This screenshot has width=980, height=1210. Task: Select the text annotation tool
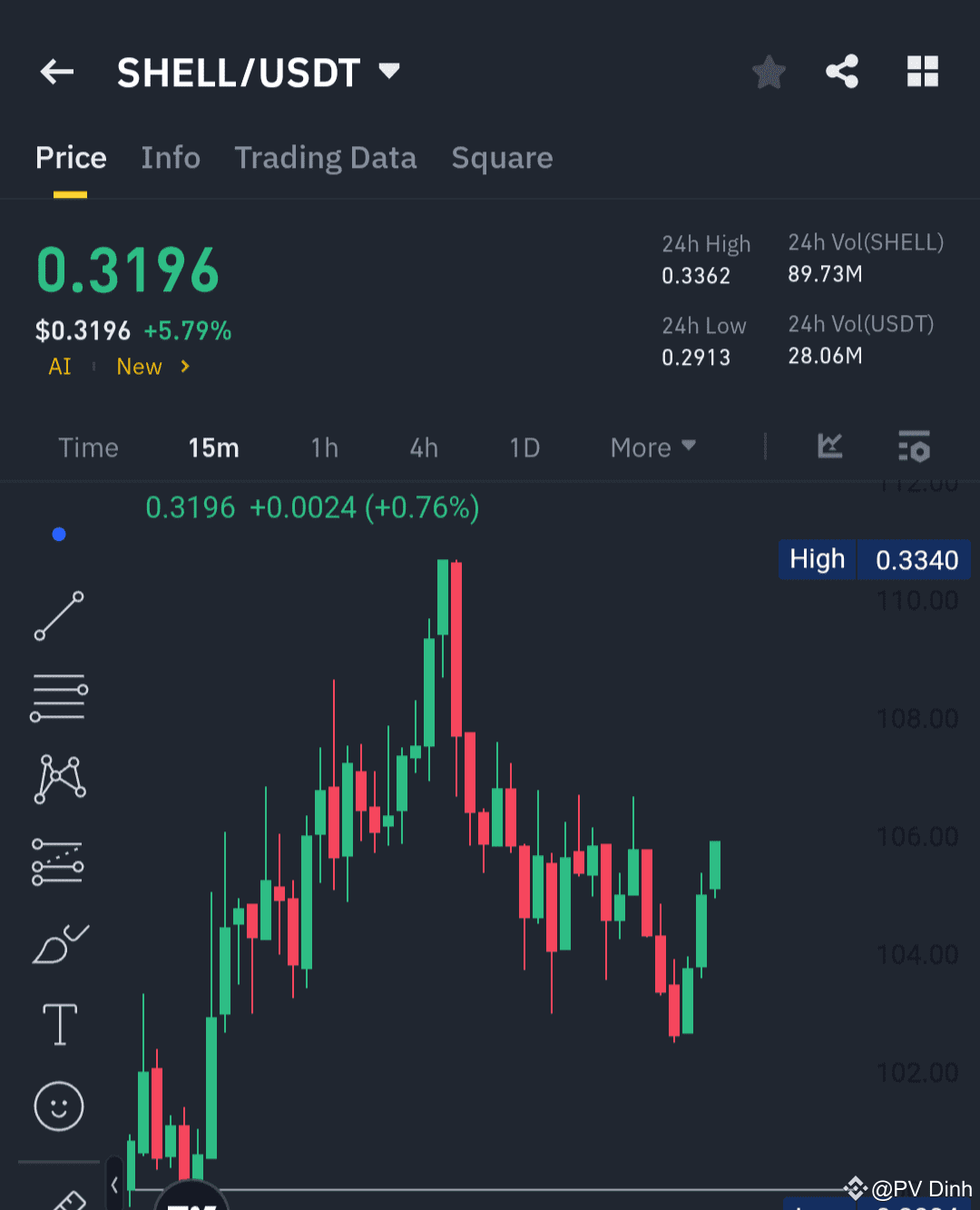(x=58, y=1024)
